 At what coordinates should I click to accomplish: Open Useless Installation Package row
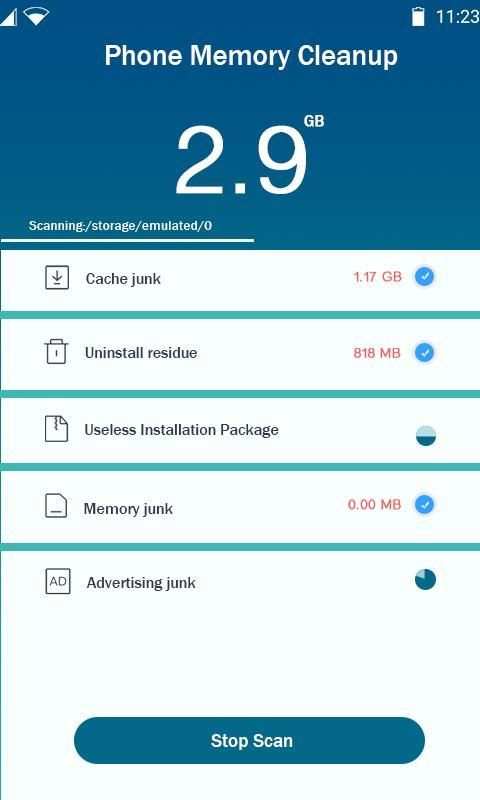tap(240, 431)
